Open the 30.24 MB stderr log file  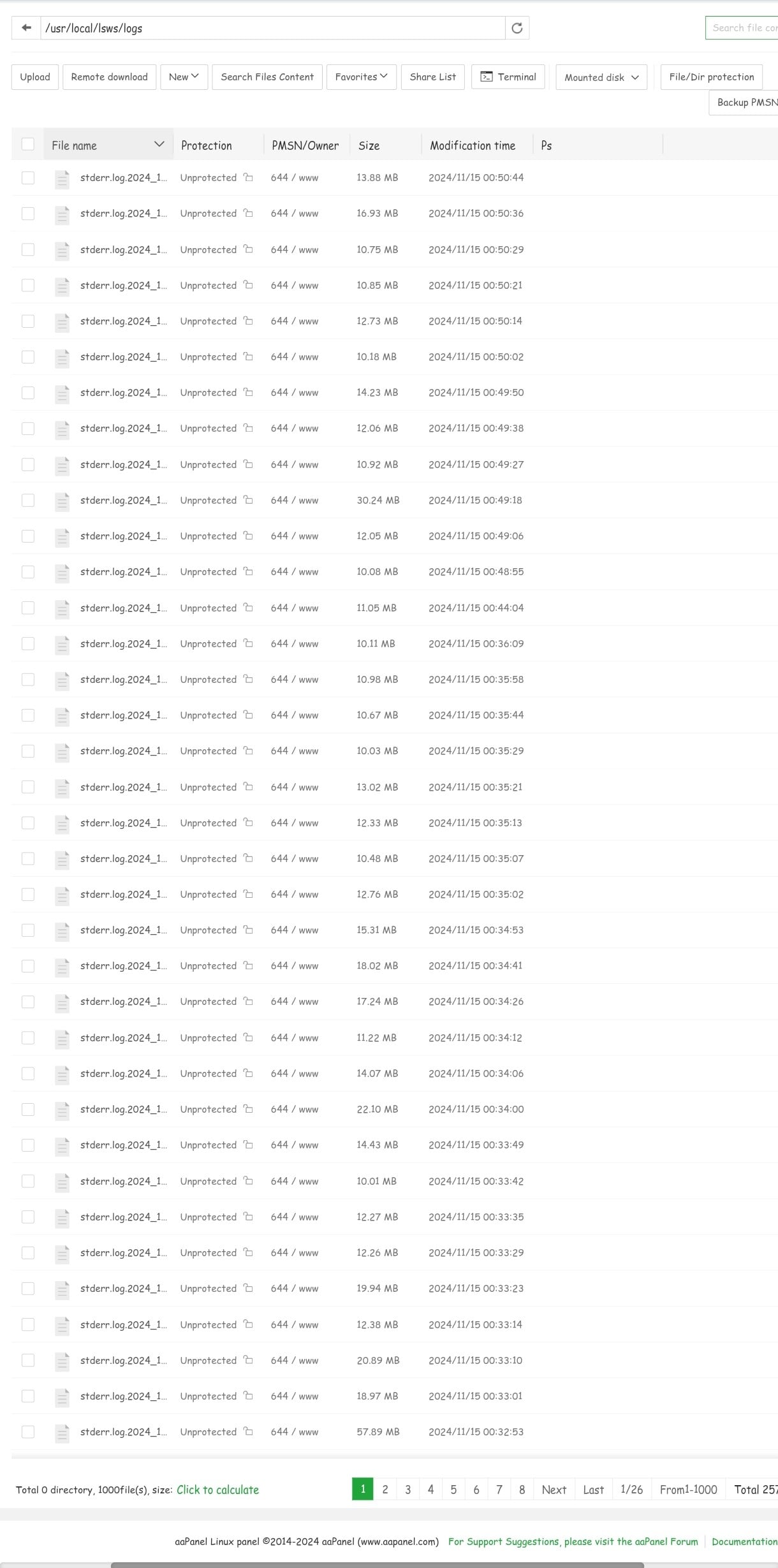(123, 501)
